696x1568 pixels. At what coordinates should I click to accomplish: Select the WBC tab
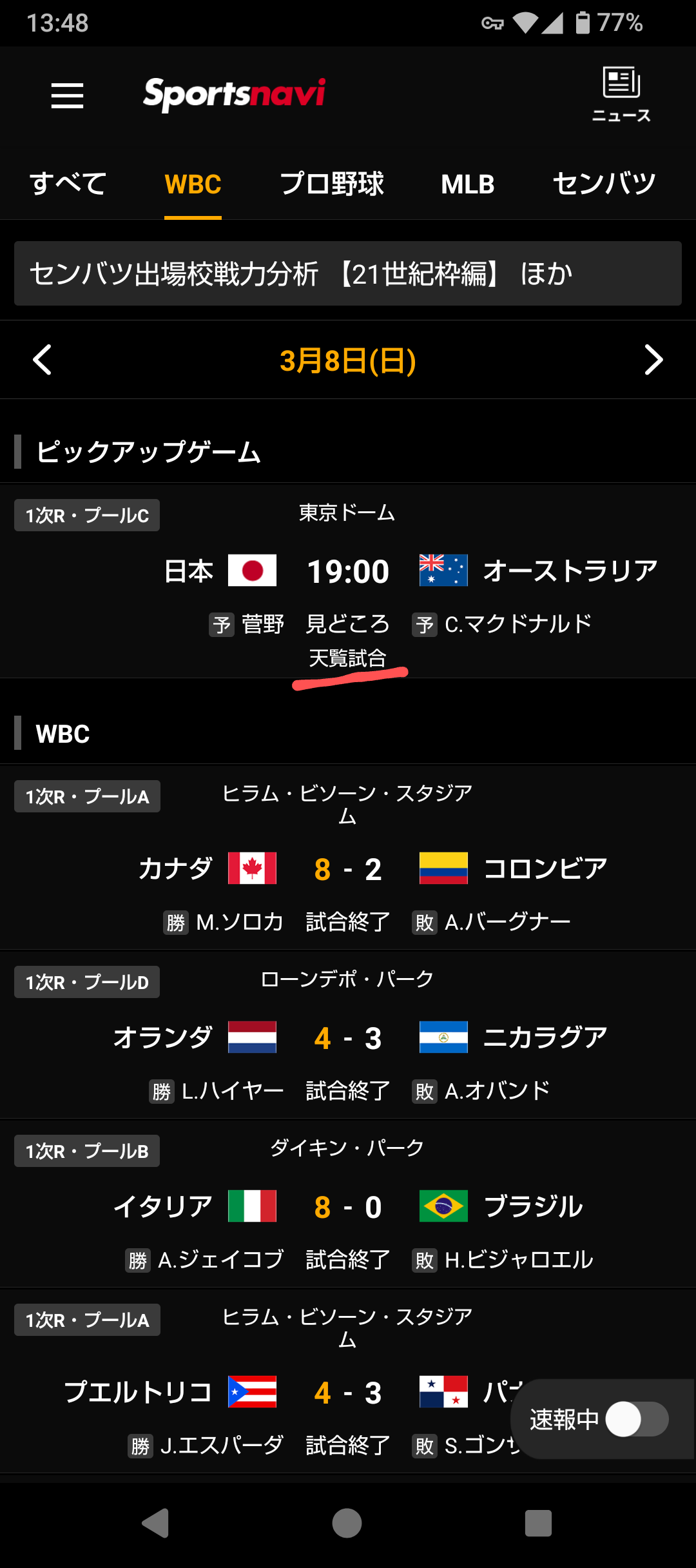pos(193,184)
